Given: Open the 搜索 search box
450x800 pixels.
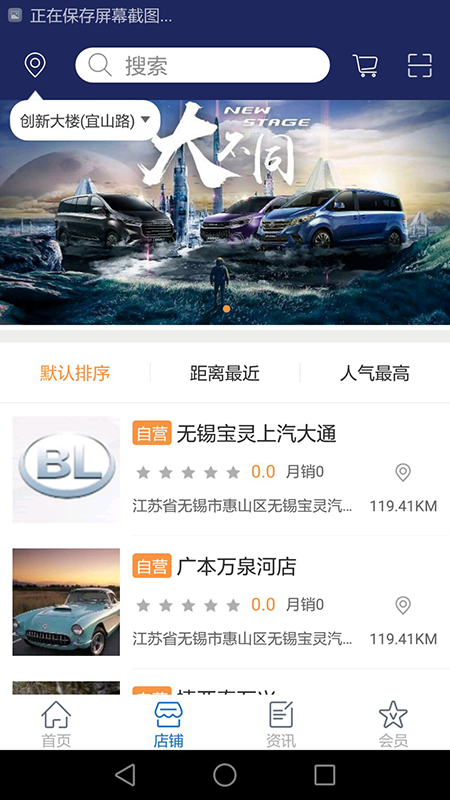Looking at the screenshot, I should pos(203,65).
